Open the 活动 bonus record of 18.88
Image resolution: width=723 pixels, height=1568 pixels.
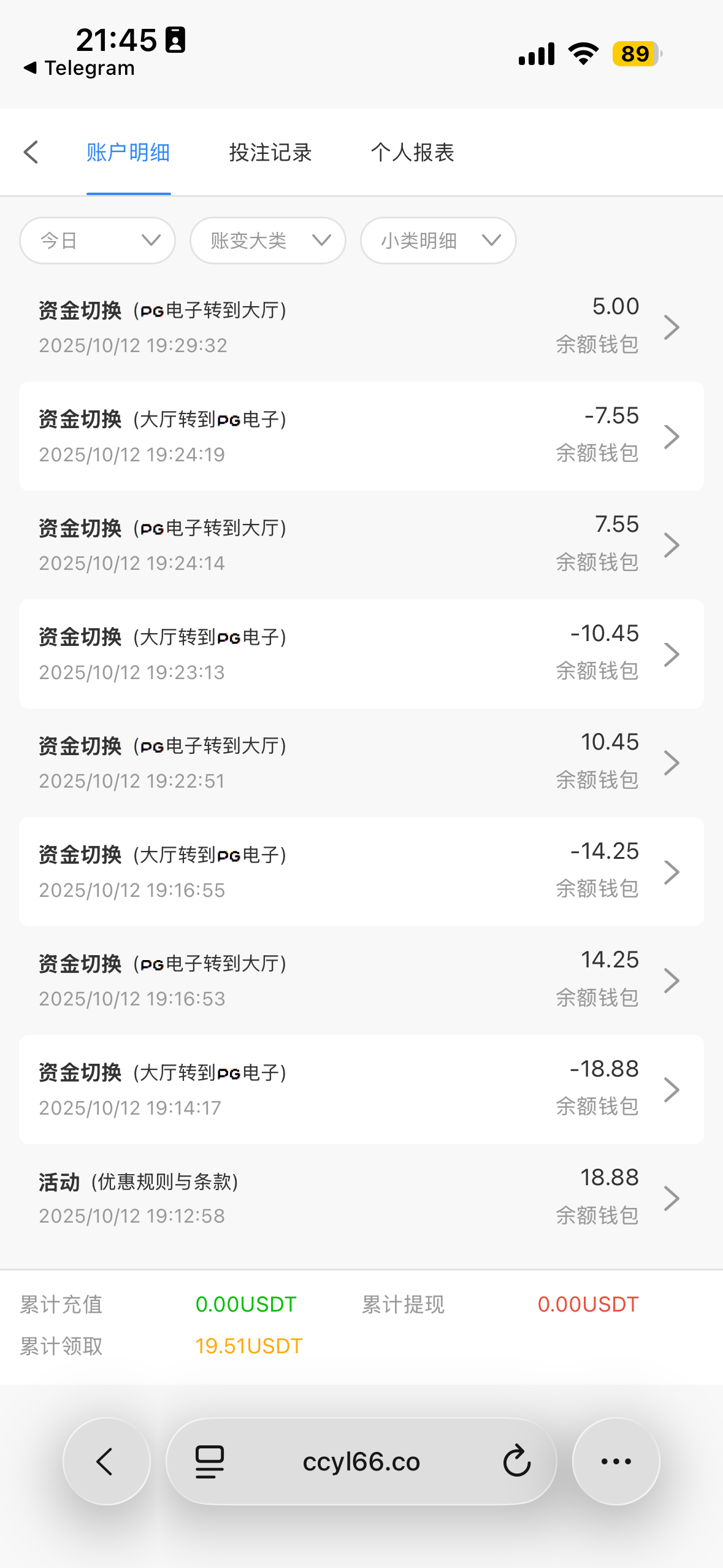(361, 1198)
